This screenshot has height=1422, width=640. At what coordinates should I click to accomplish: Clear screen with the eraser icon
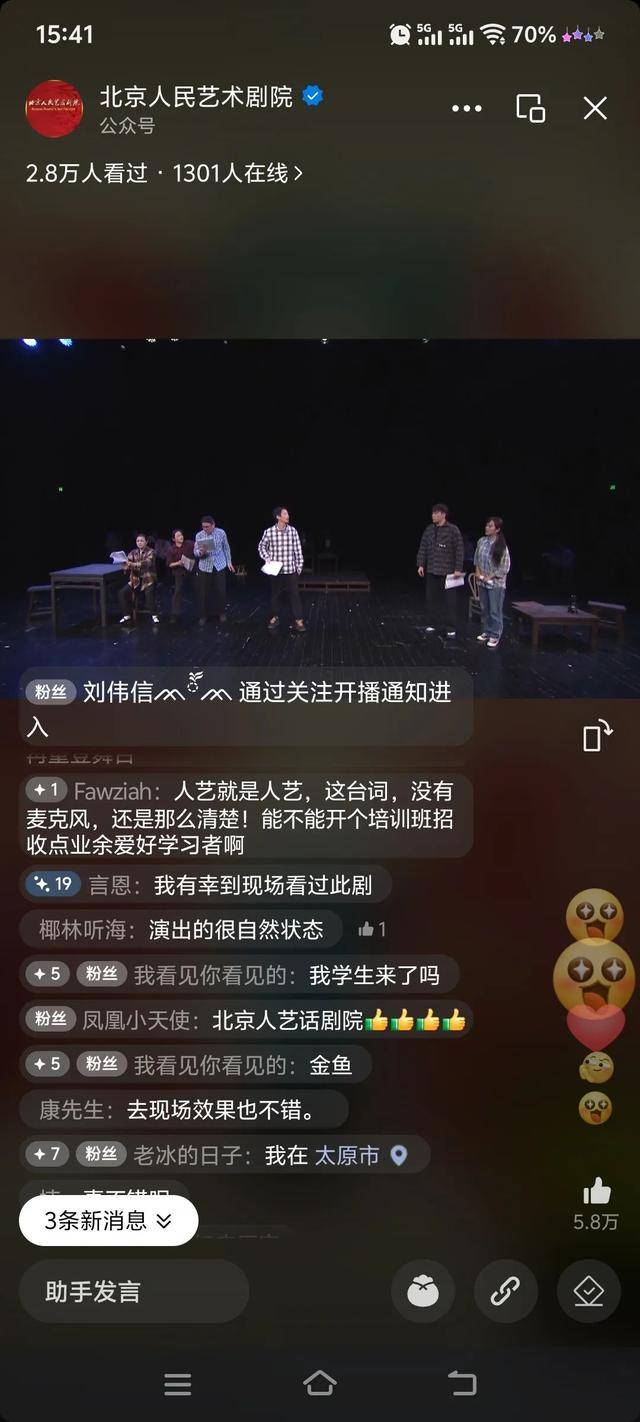click(x=588, y=1291)
